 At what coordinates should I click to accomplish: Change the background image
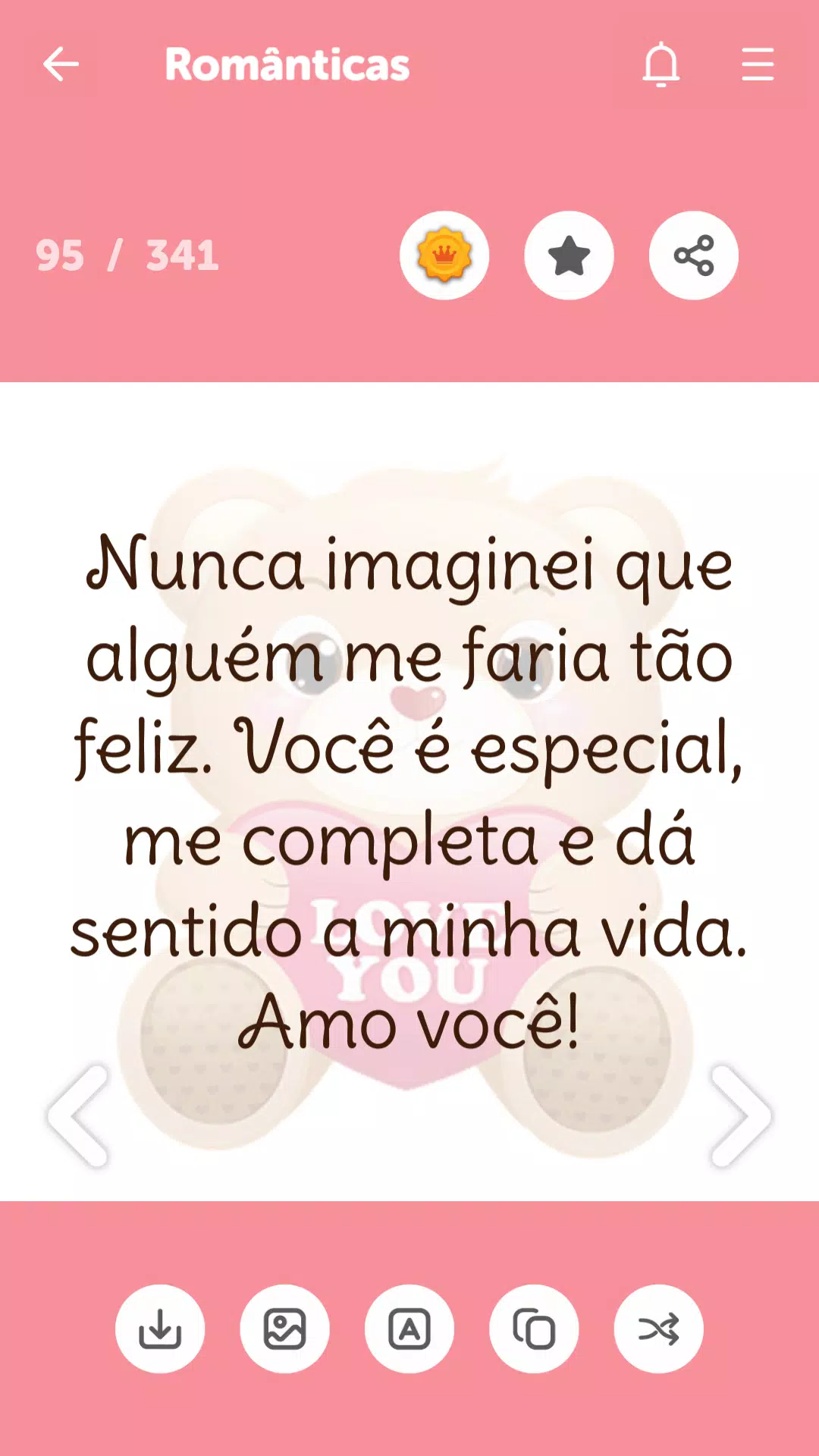(x=284, y=1329)
